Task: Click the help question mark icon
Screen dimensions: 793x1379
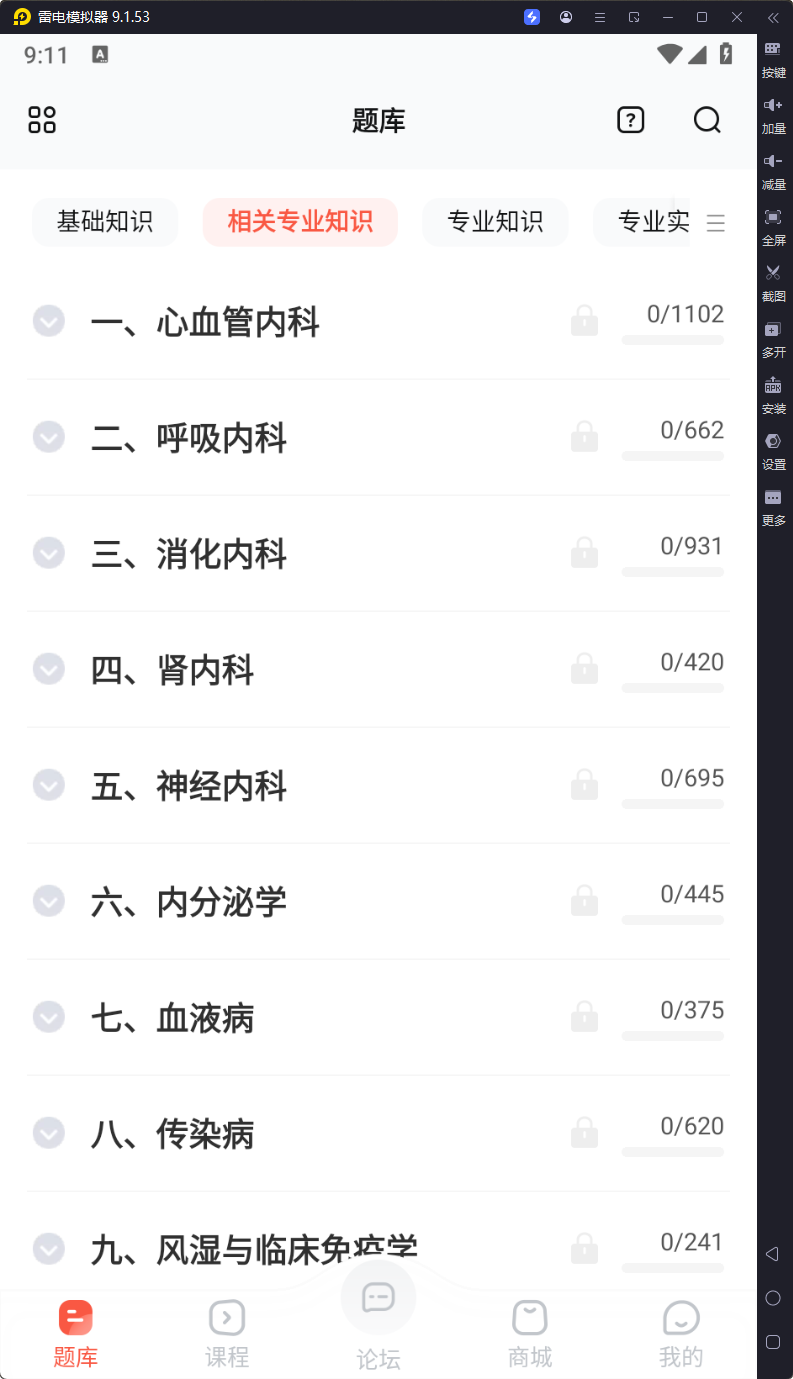Action: [x=630, y=120]
